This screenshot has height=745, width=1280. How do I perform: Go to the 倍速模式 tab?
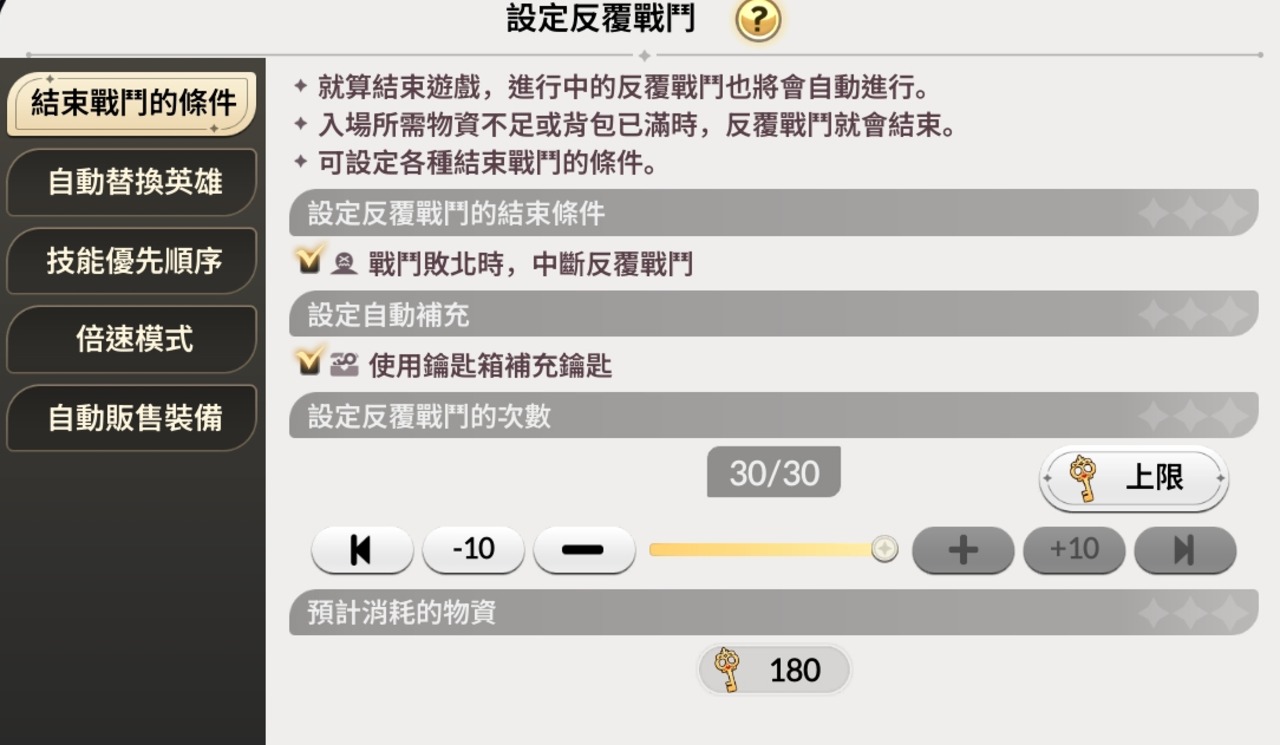click(132, 339)
